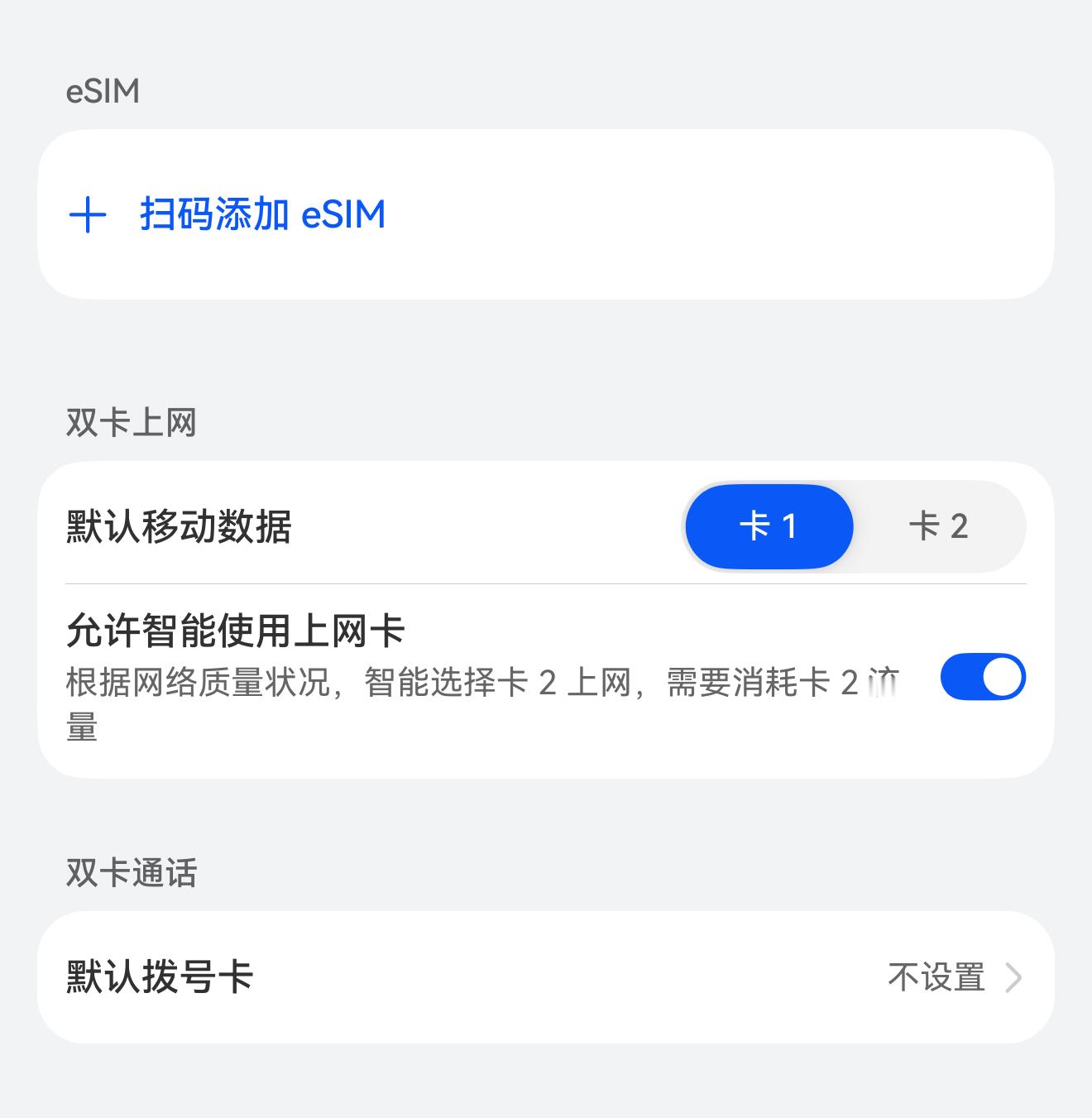Tap the 卡 1 pill highlighted in blue
Image resolution: width=1092 pixels, height=1118 pixels.
[x=769, y=527]
